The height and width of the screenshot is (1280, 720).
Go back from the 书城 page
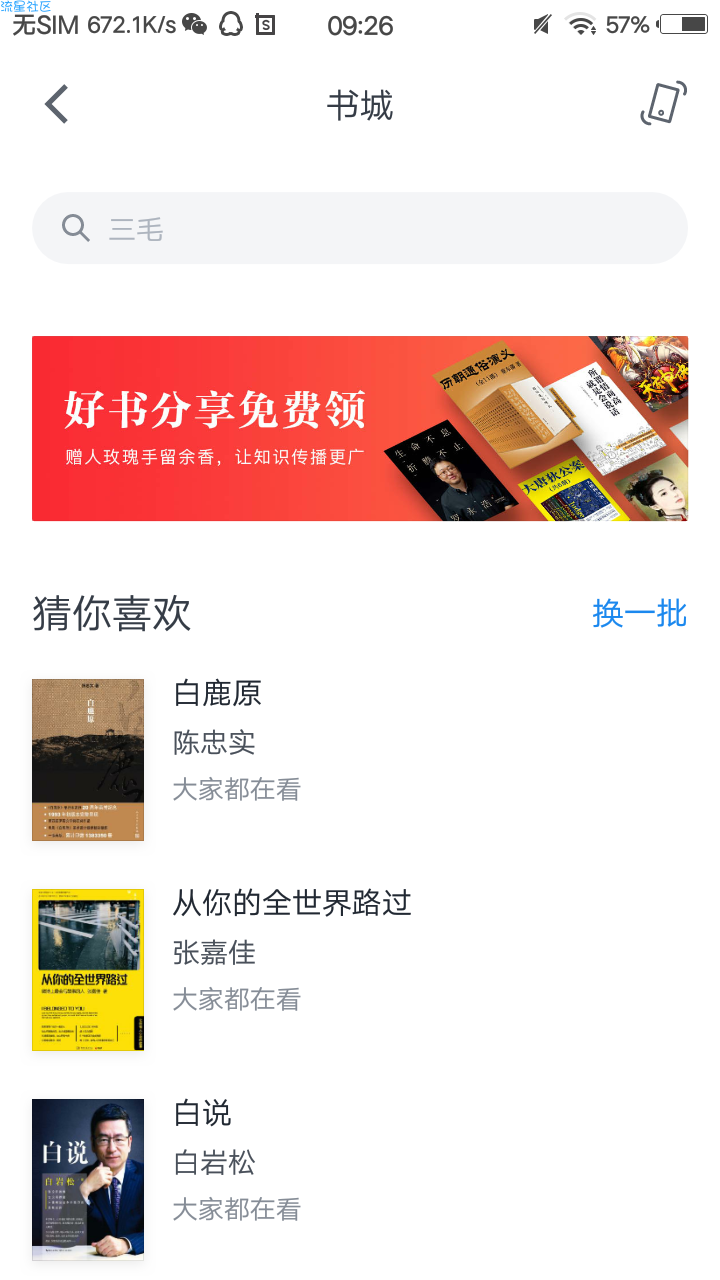click(57, 105)
